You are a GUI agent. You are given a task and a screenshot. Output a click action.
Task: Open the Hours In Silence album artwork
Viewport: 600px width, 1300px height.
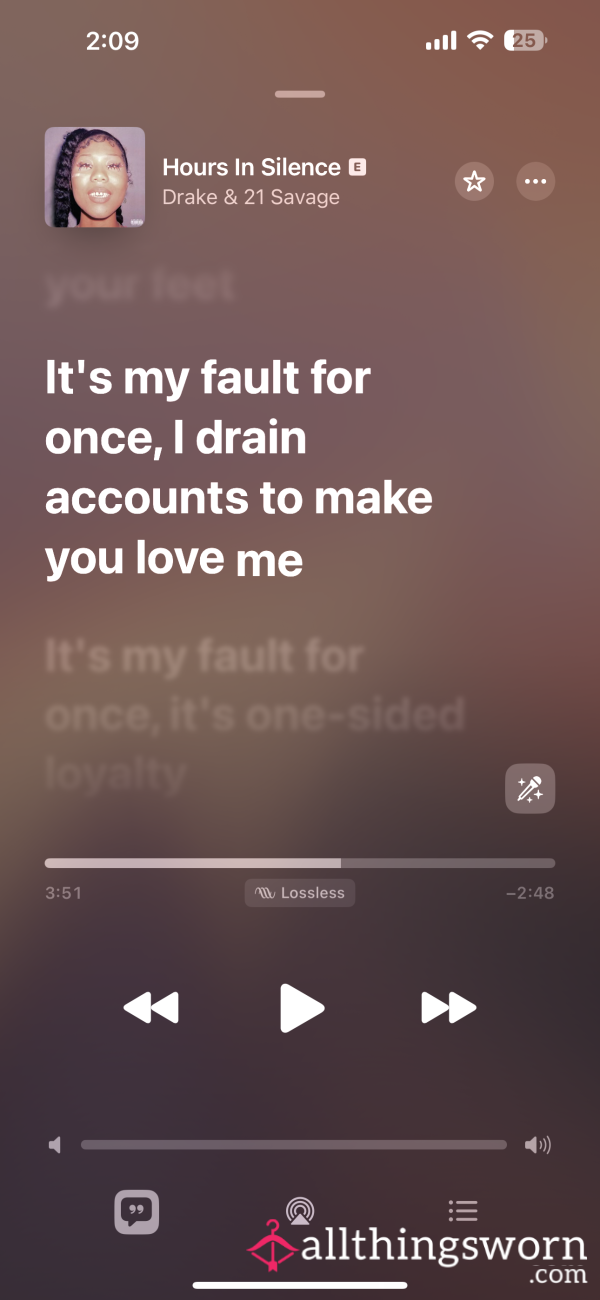click(x=95, y=177)
